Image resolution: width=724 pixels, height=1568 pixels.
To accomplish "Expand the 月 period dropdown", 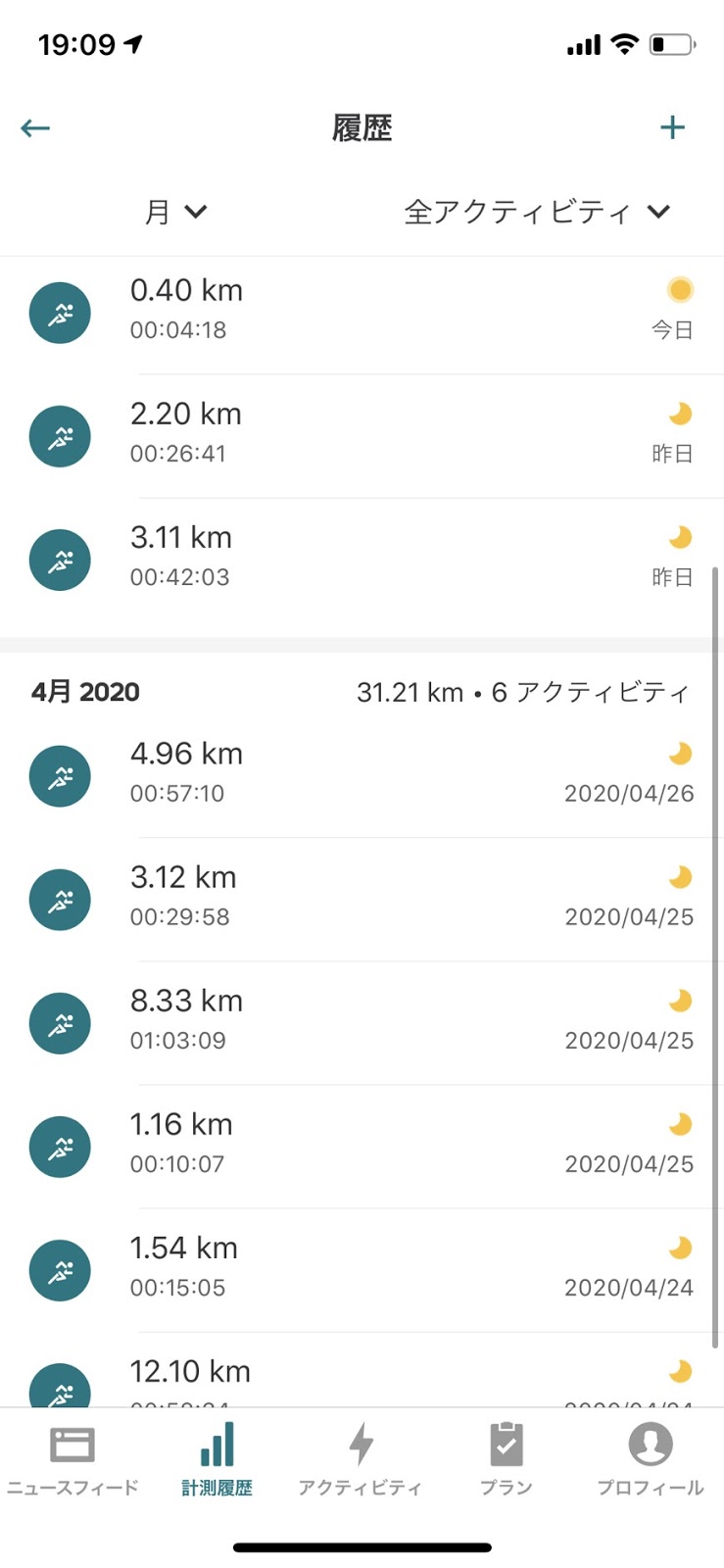I will click(x=176, y=212).
